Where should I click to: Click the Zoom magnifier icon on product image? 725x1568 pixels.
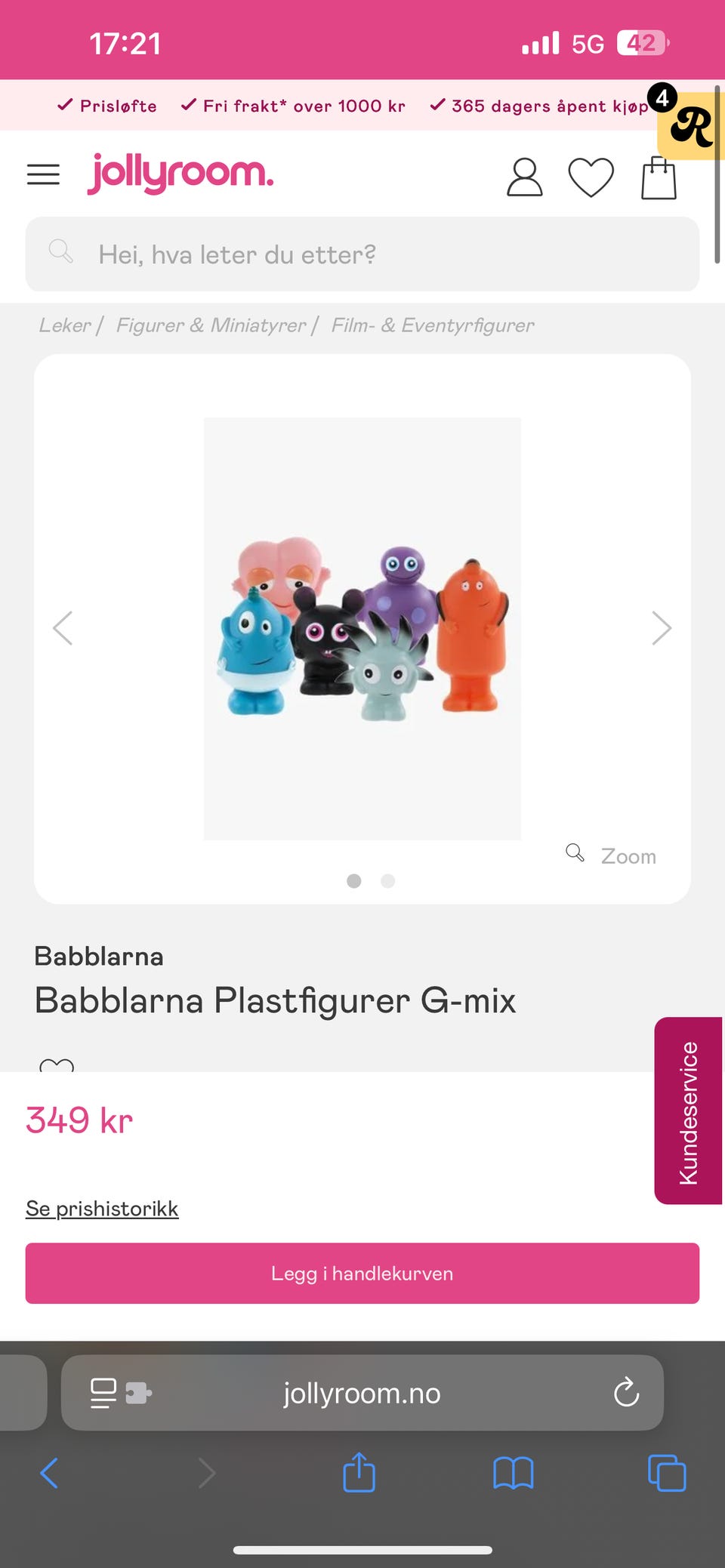(575, 853)
